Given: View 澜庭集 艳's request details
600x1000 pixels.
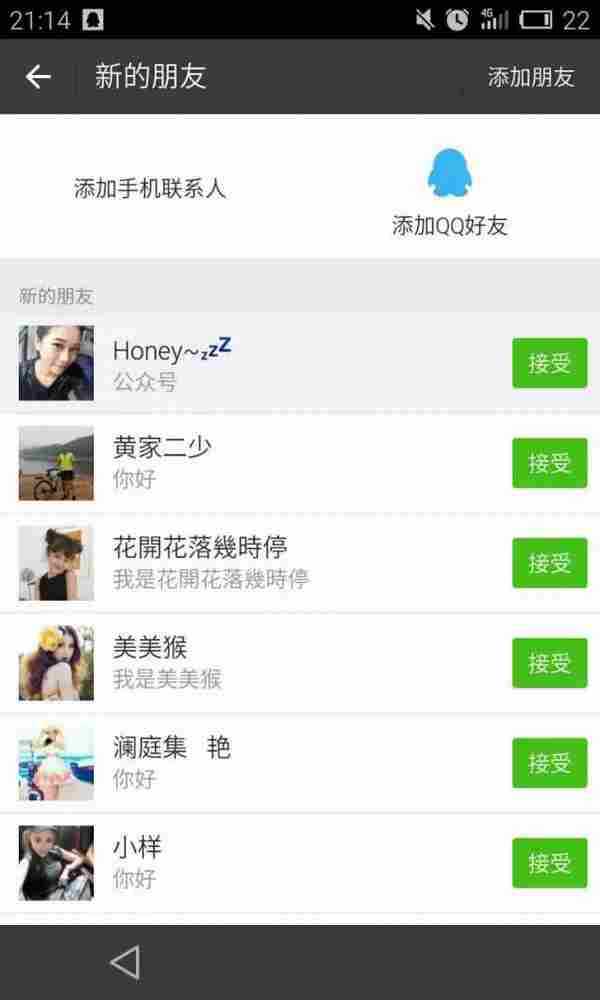Looking at the screenshot, I should point(250,763).
